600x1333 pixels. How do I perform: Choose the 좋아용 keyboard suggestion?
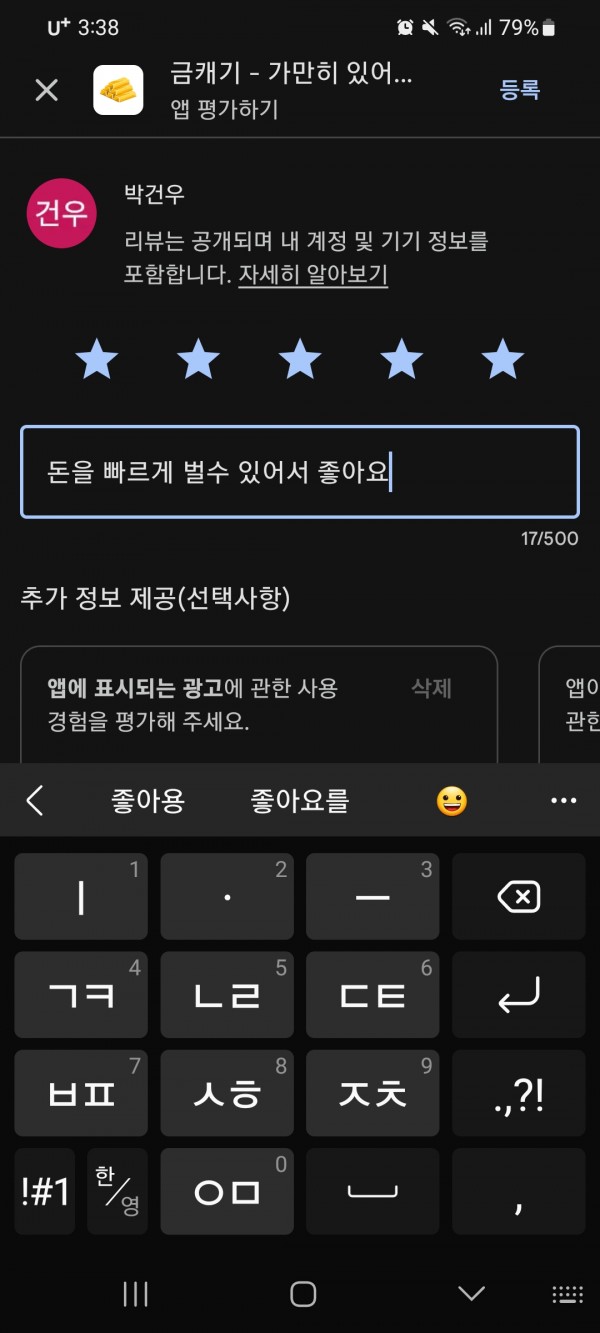point(148,800)
